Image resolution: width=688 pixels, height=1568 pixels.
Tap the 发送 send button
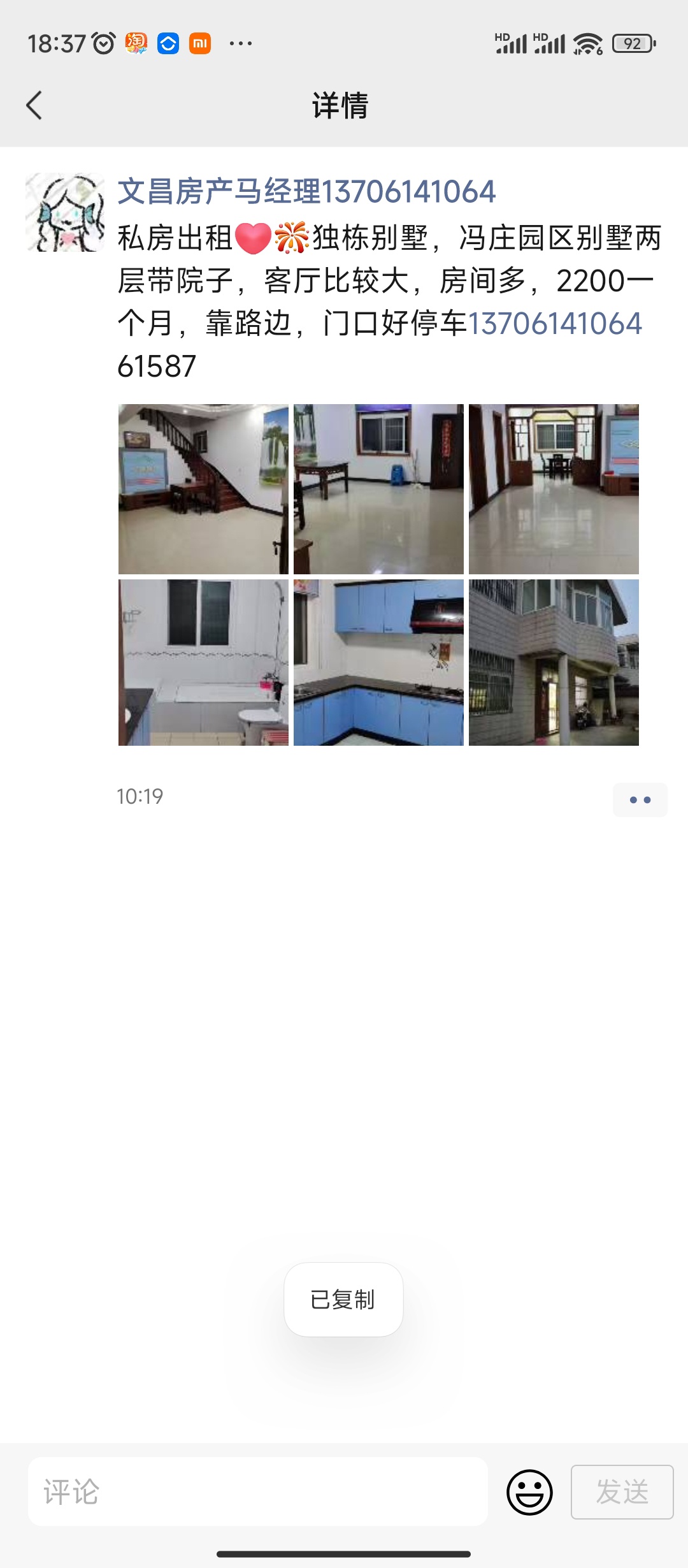[622, 1492]
